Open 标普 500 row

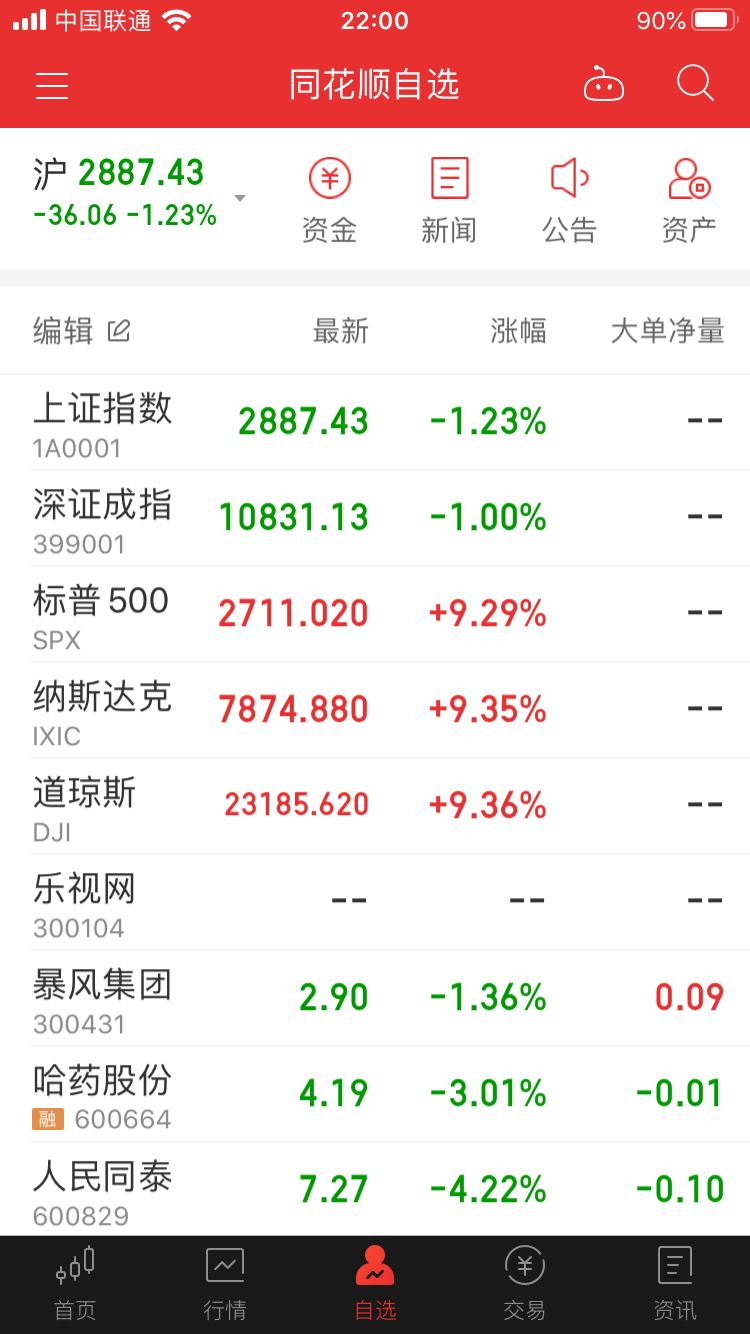click(x=375, y=614)
